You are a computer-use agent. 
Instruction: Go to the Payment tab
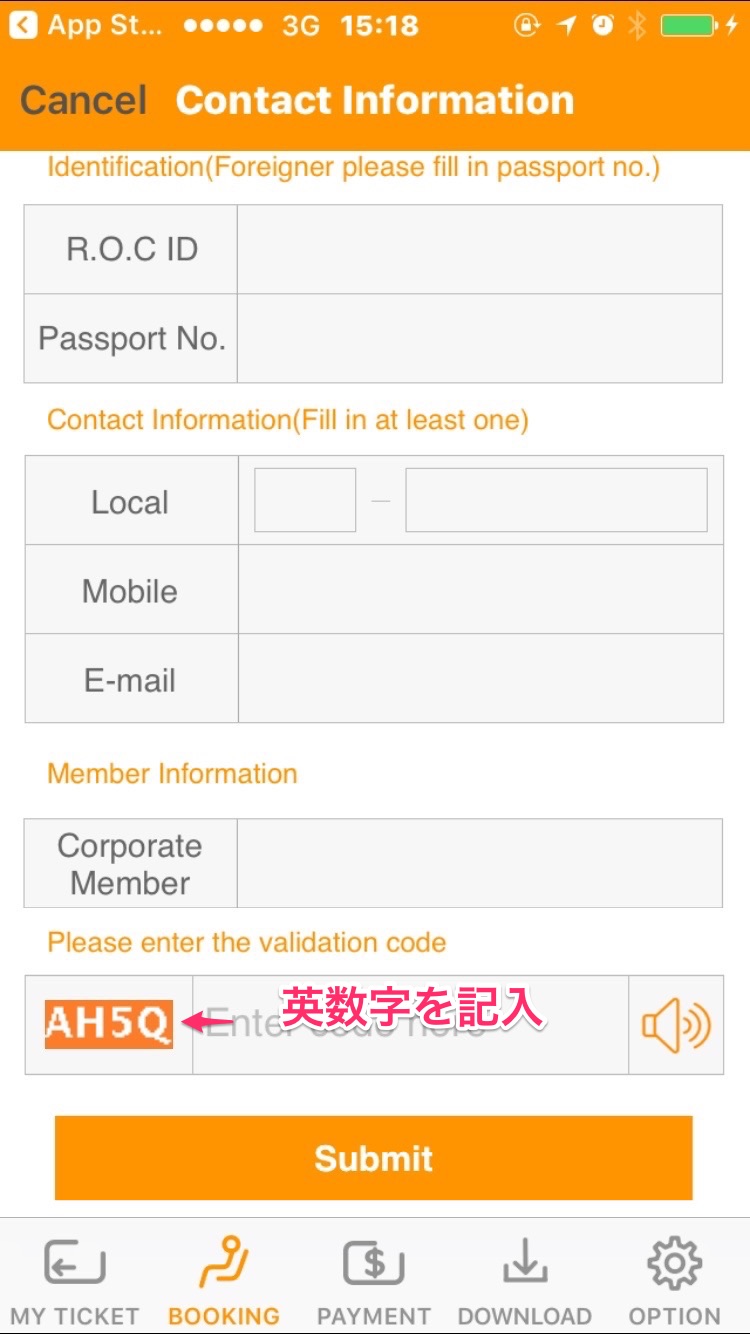point(373,1278)
